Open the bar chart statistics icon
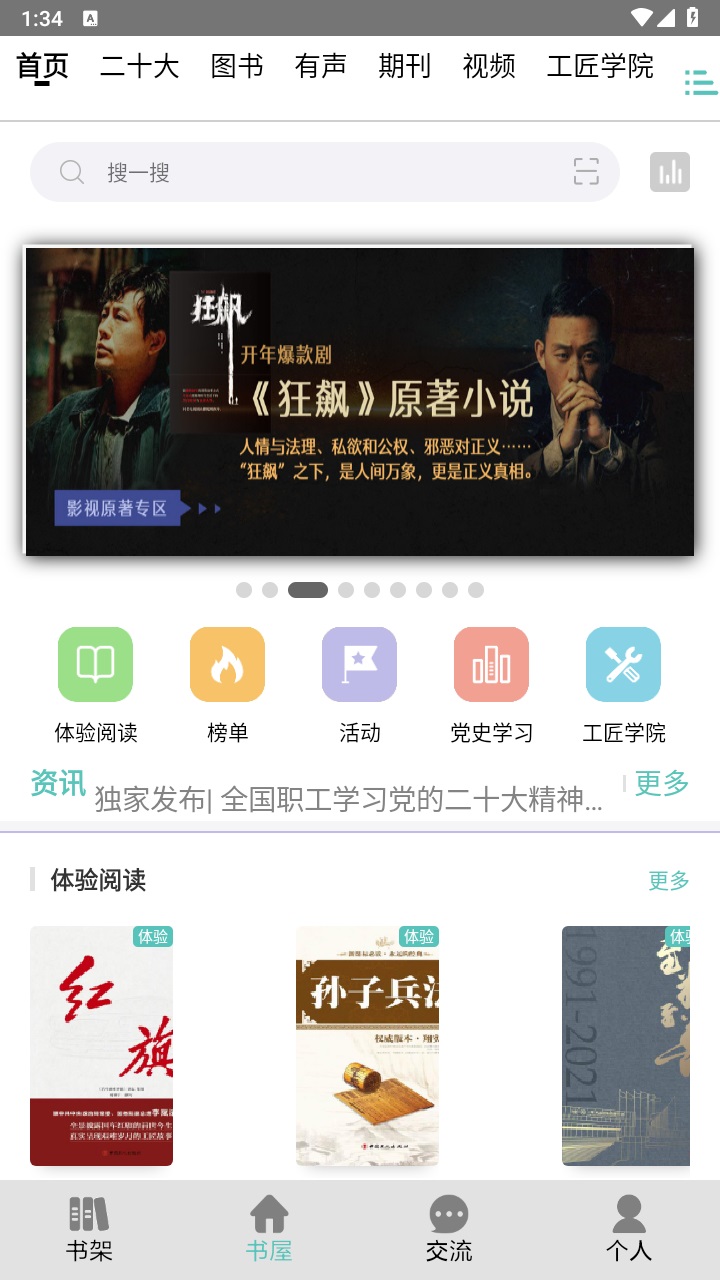 670,171
